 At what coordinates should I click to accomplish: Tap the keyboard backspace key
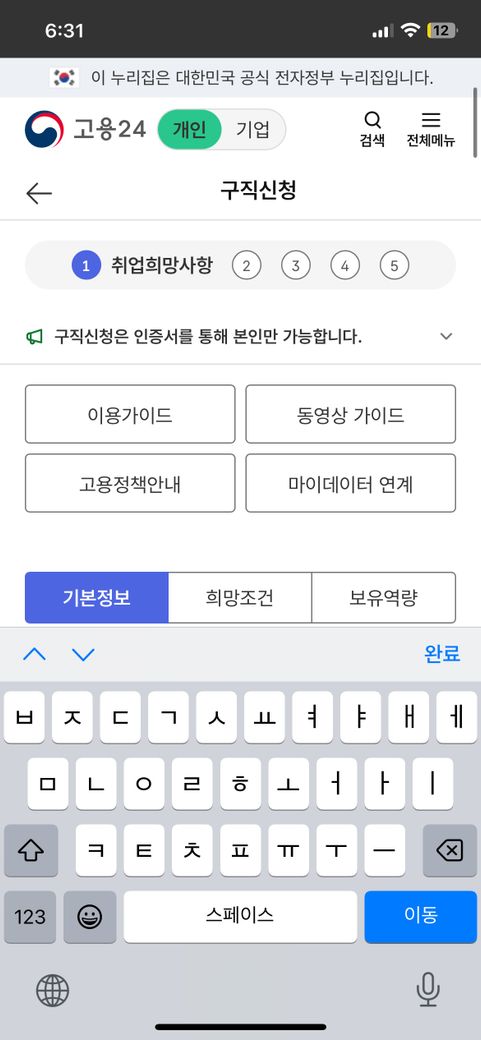click(x=450, y=850)
